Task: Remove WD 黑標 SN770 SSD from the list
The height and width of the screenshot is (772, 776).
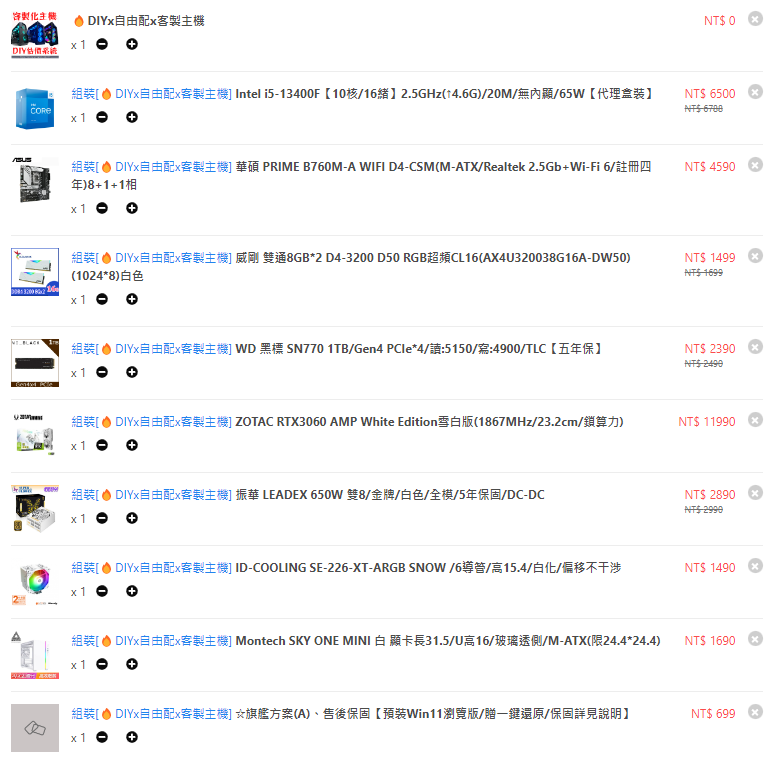Action: [755, 347]
